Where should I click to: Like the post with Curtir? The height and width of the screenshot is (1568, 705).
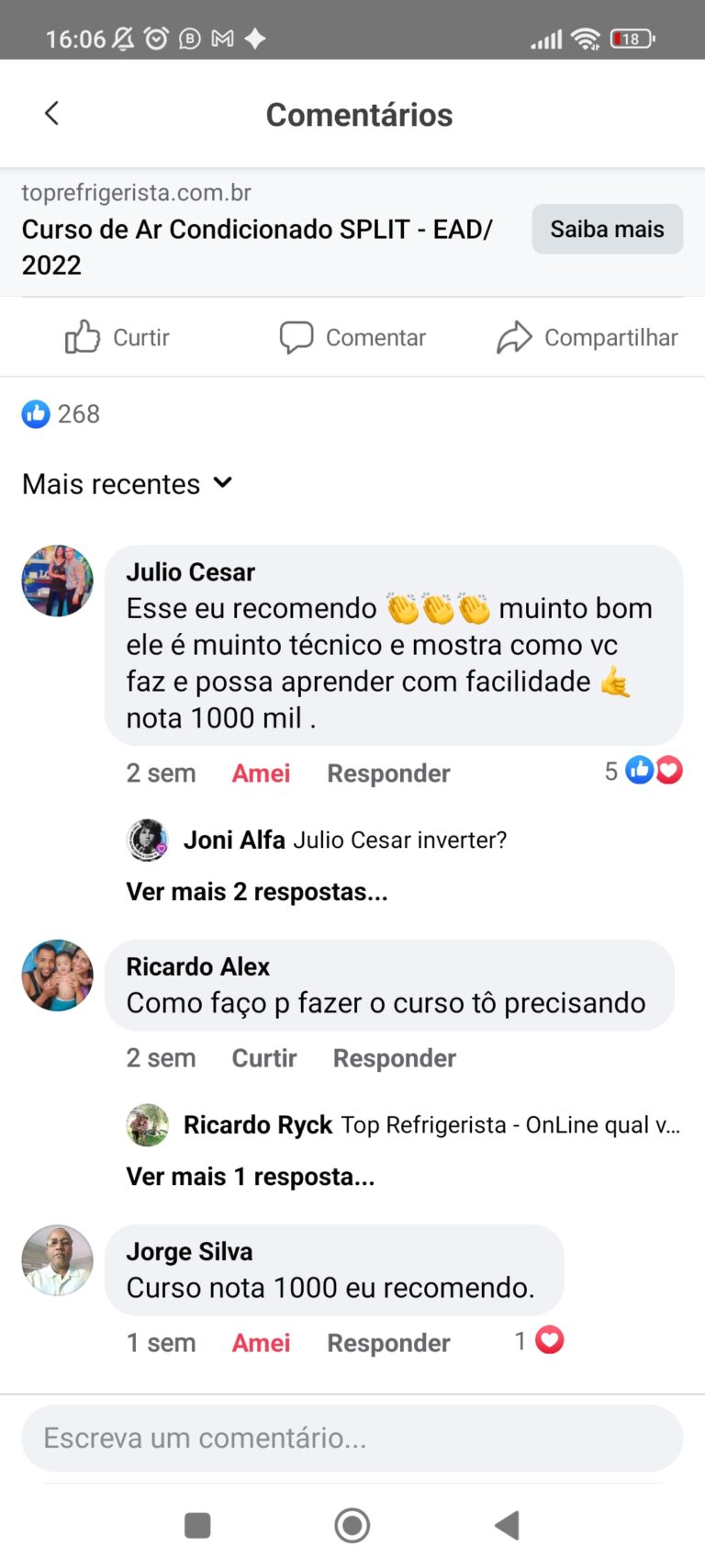coord(117,337)
